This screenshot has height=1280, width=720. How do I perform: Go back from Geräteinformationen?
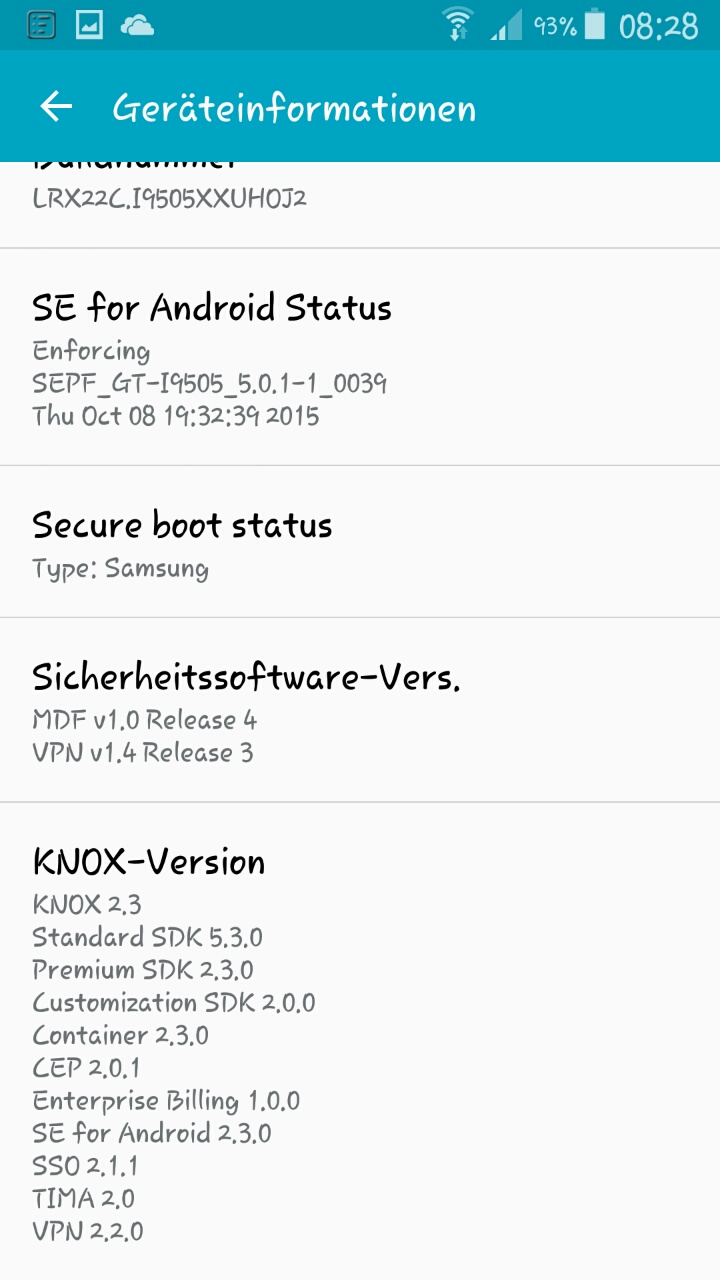[56, 107]
